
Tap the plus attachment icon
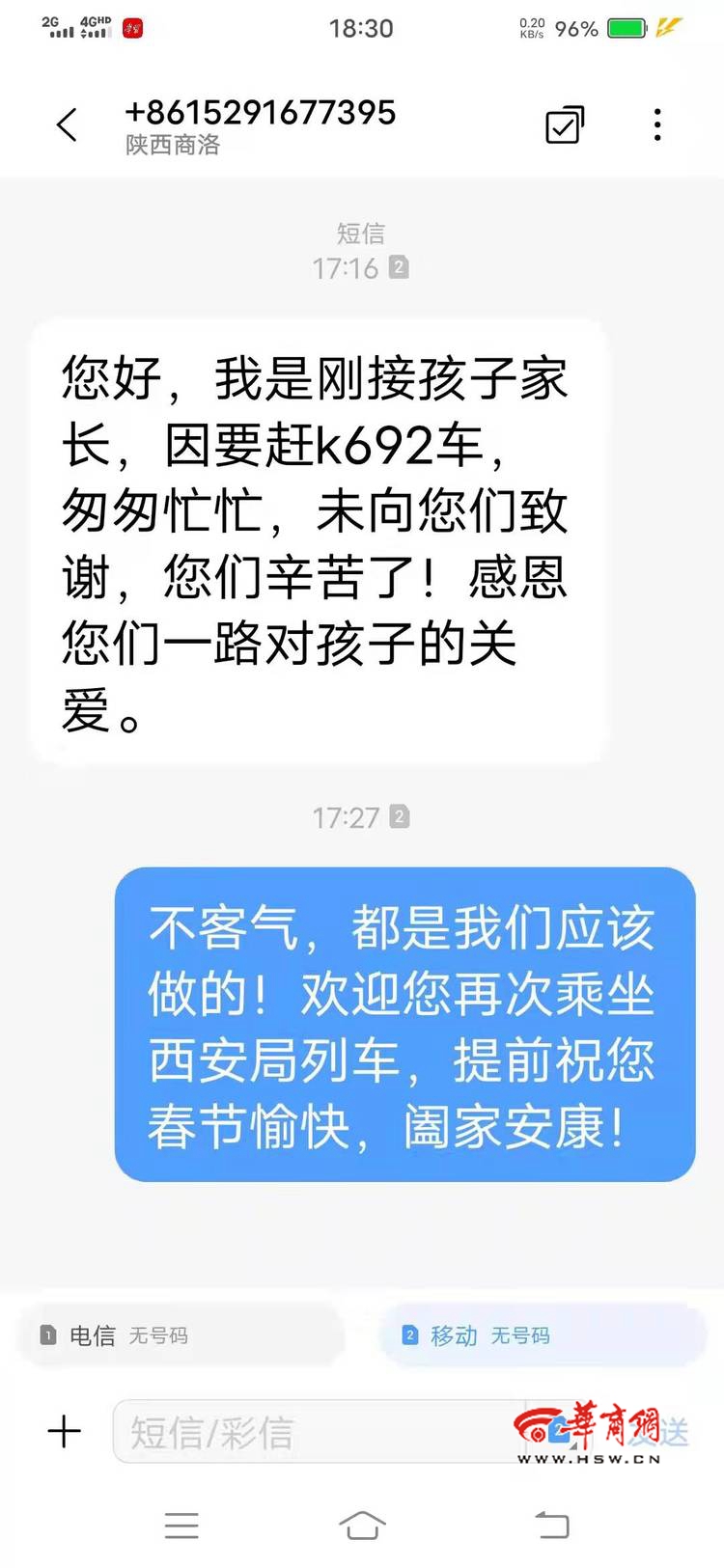click(65, 1431)
